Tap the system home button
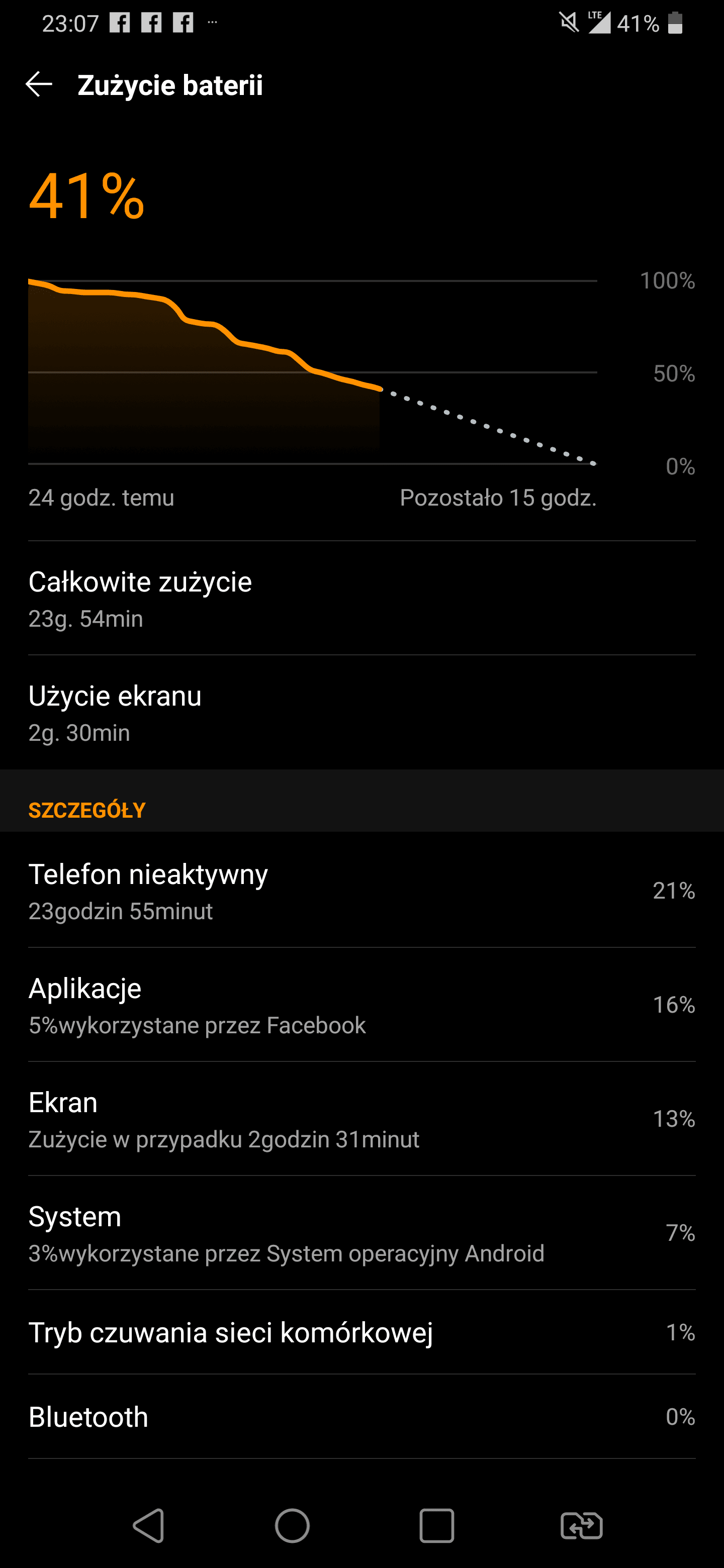 pos(292,1525)
